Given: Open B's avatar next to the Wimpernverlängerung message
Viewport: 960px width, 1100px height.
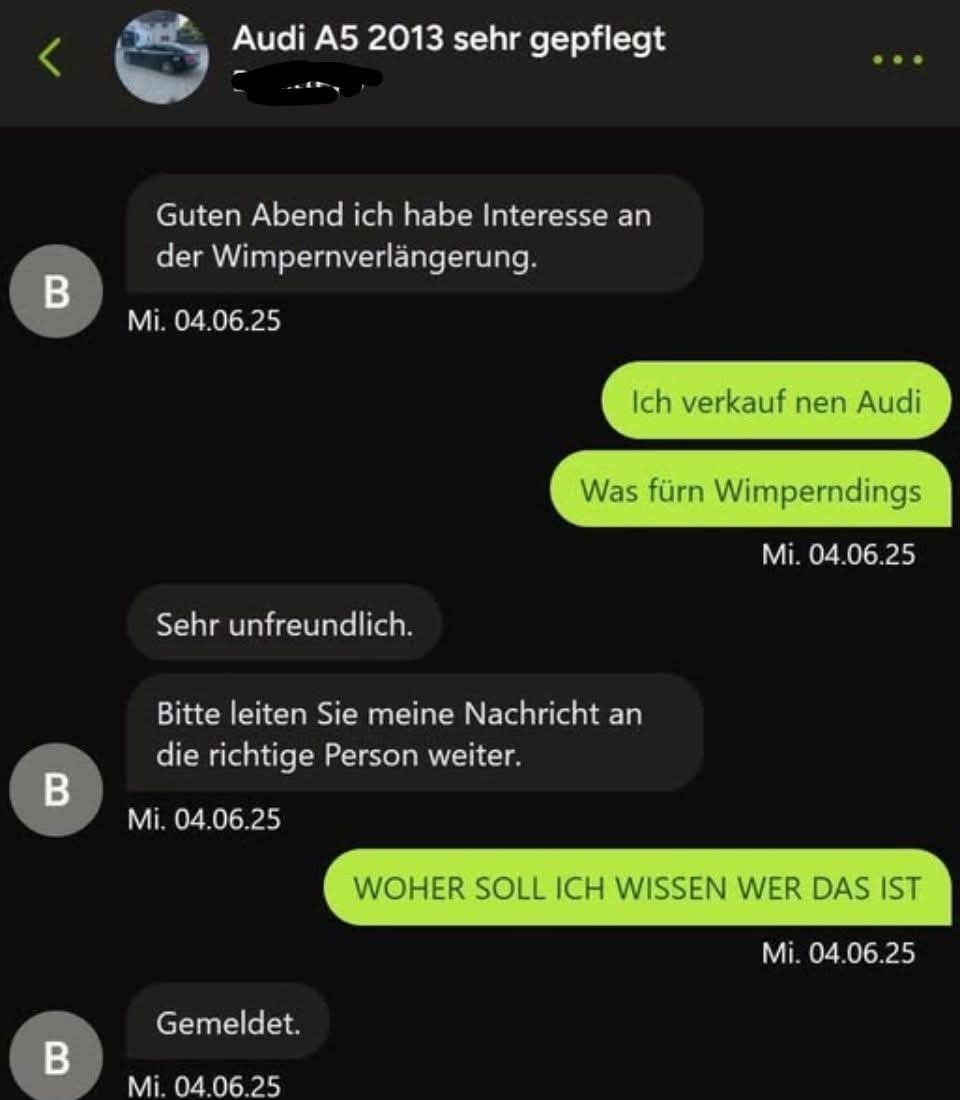Looking at the screenshot, I should click(56, 291).
